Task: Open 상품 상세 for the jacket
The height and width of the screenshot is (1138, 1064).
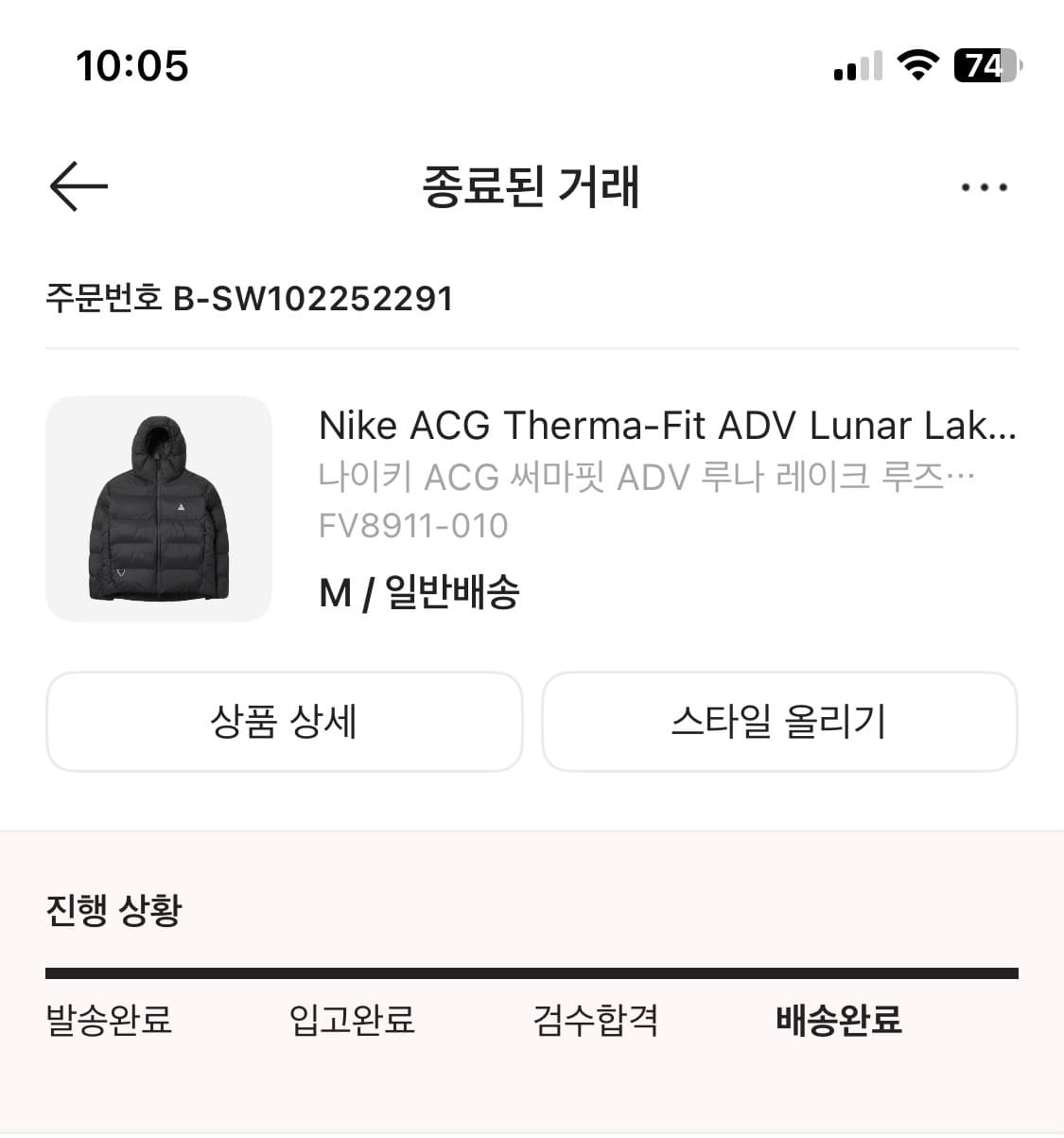Action: (x=285, y=722)
